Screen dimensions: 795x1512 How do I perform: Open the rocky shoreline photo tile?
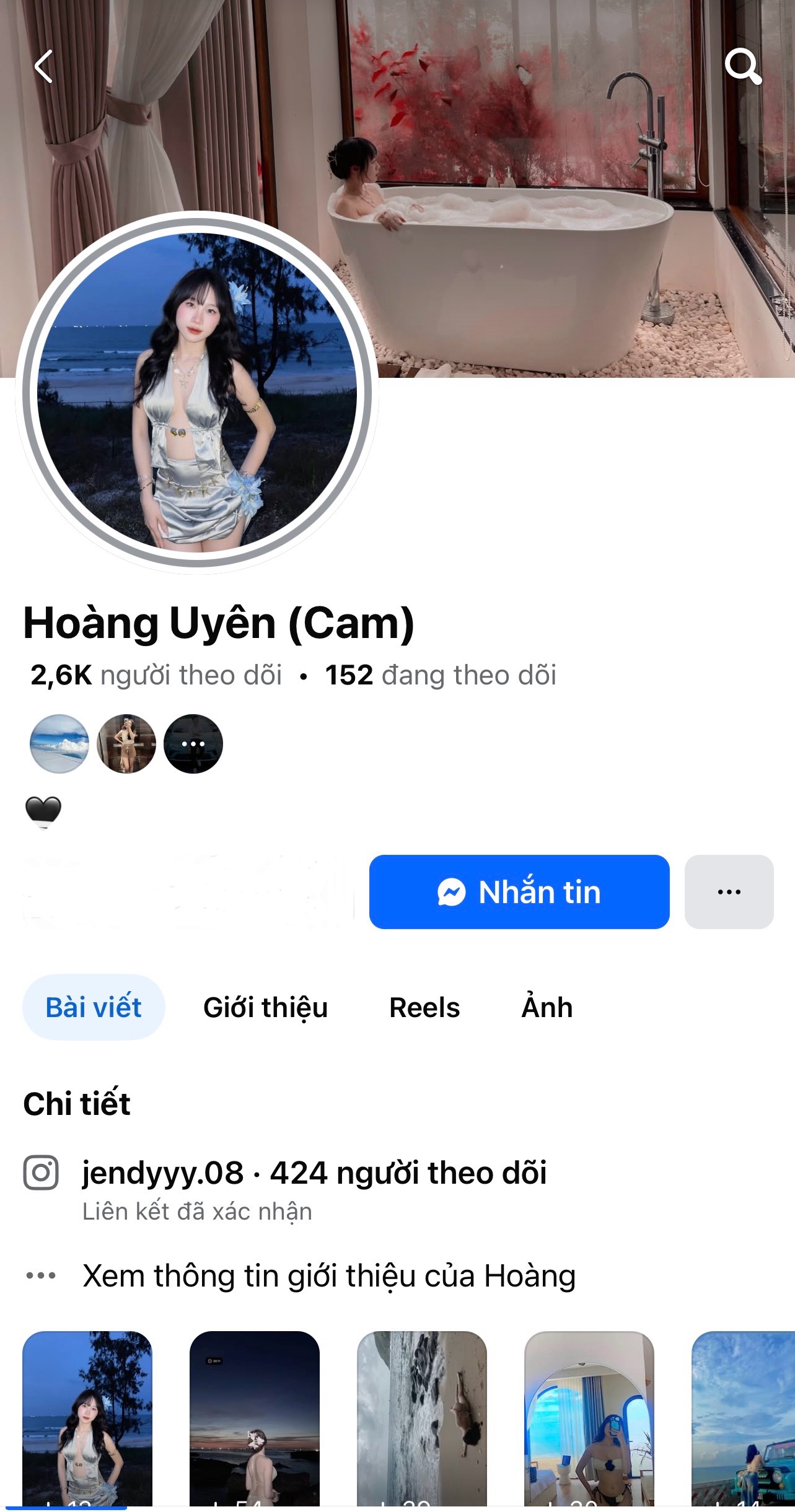point(422,1418)
